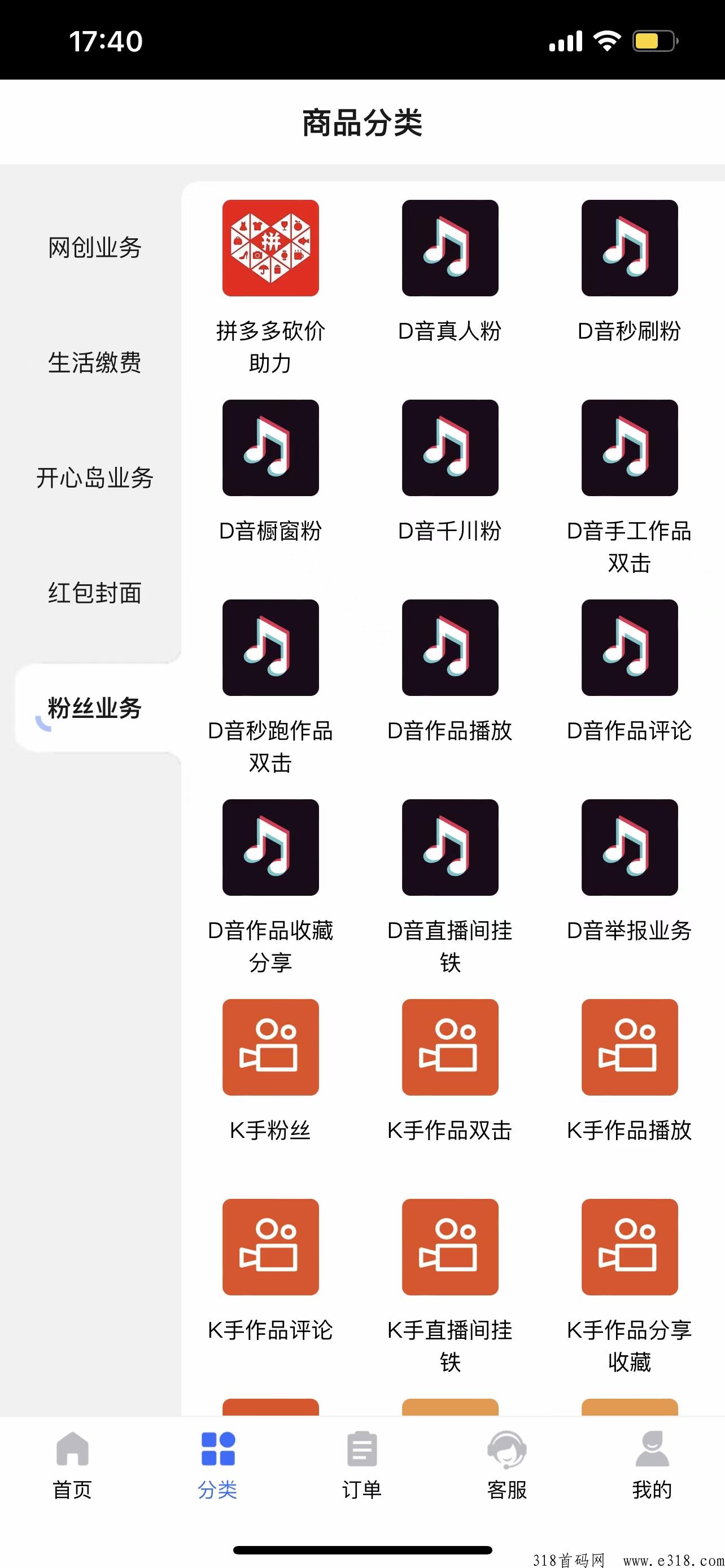
Task: Open the 开心岛业务 category
Action: [94, 478]
